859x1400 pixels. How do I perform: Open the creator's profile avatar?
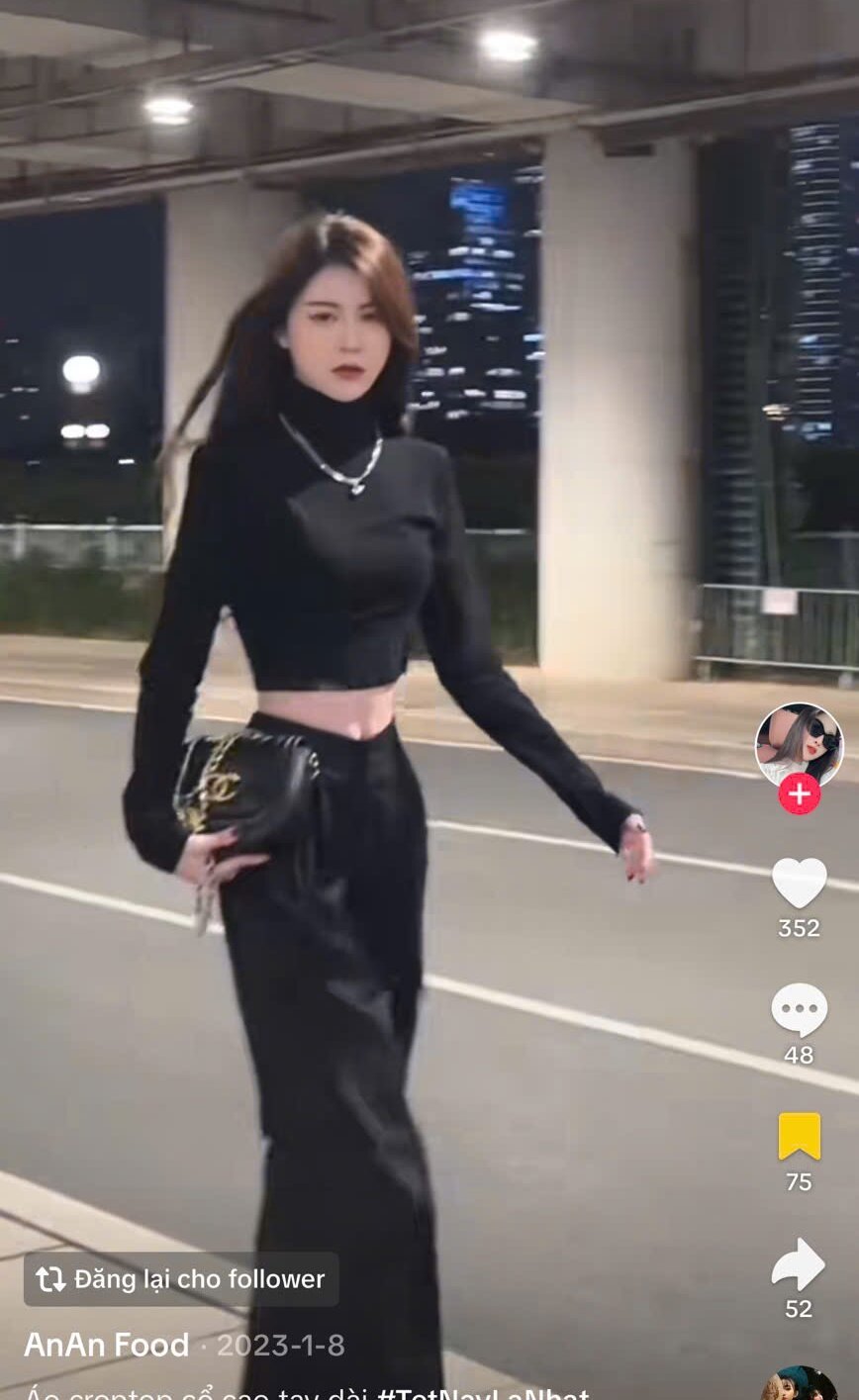799,744
